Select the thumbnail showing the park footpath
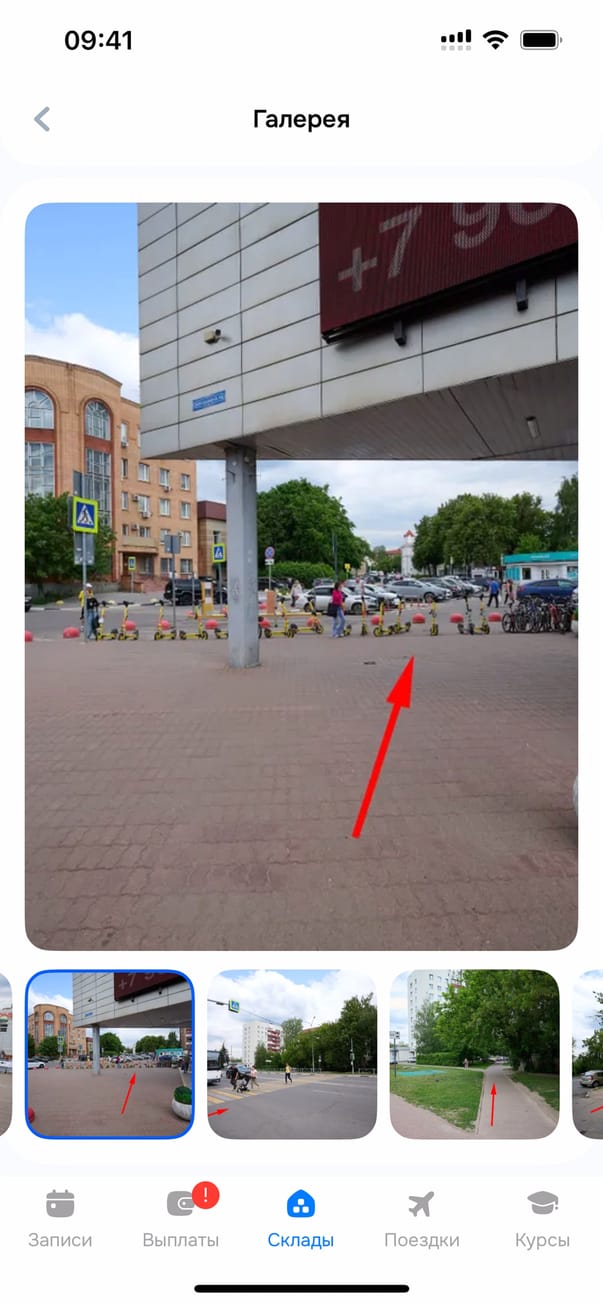Viewport: 603px width, 1305px height. pos(474,1054)
